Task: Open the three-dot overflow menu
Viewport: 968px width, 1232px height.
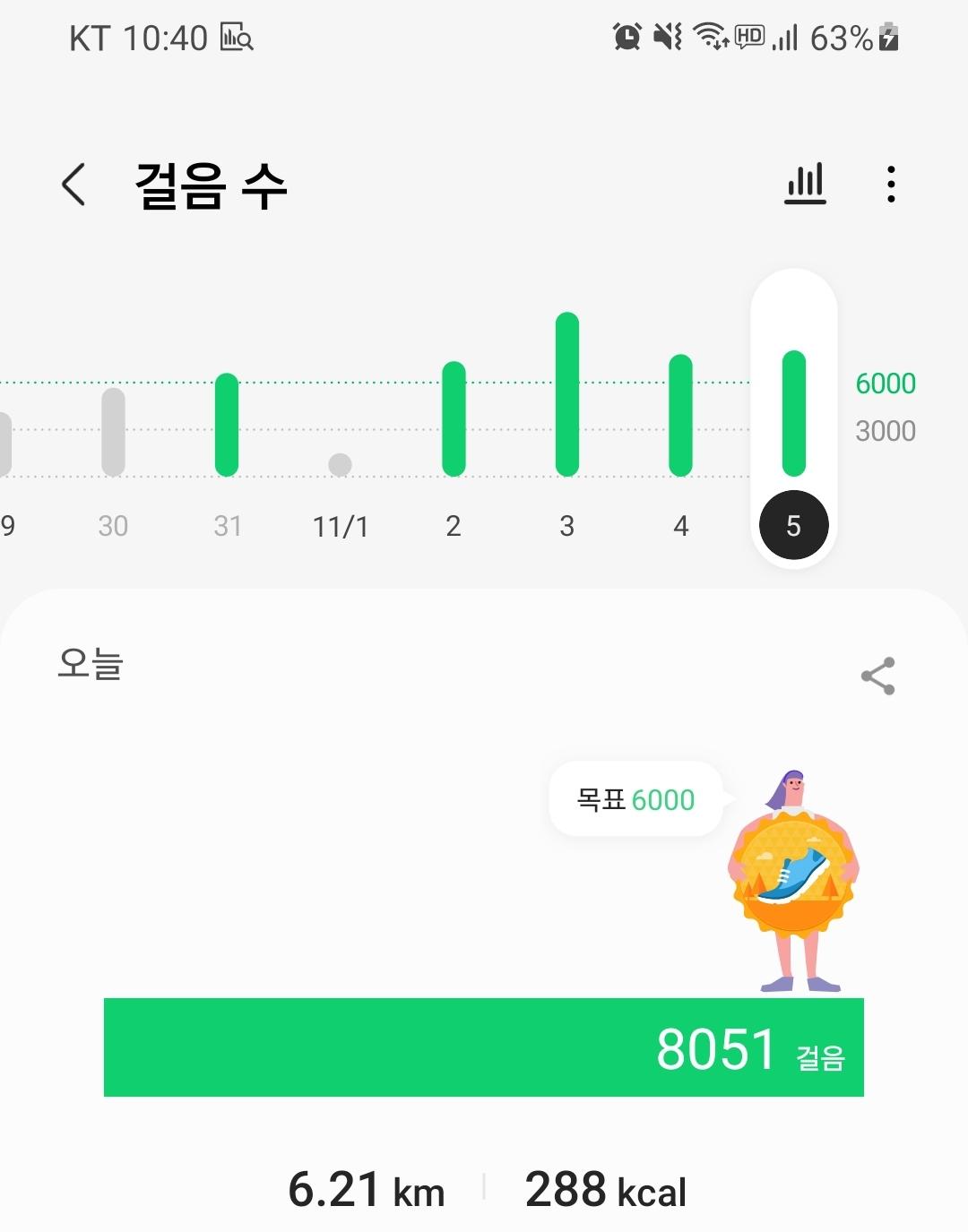Action: pos(890,185)
